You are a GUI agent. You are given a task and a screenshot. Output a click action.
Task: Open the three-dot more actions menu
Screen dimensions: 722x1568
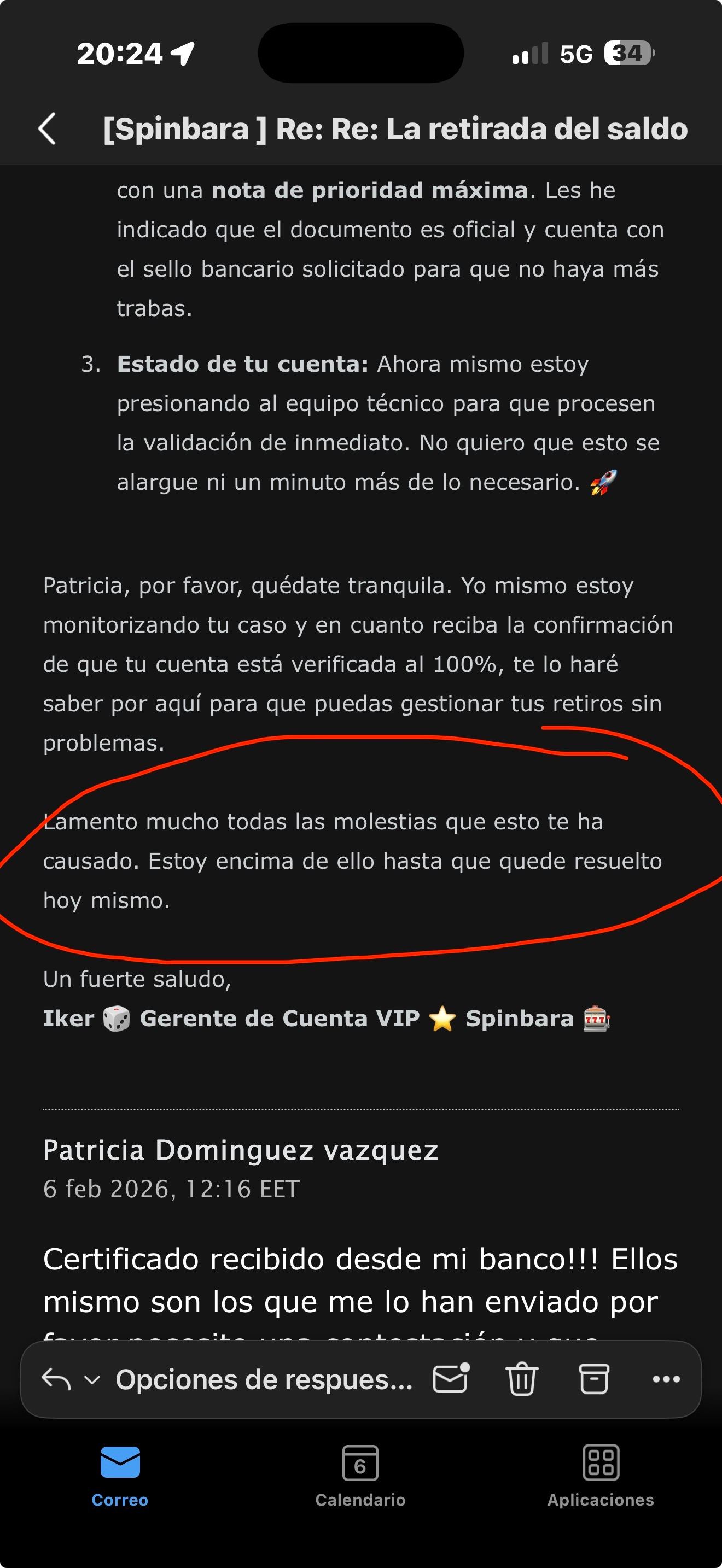(x=666, y=1379)
